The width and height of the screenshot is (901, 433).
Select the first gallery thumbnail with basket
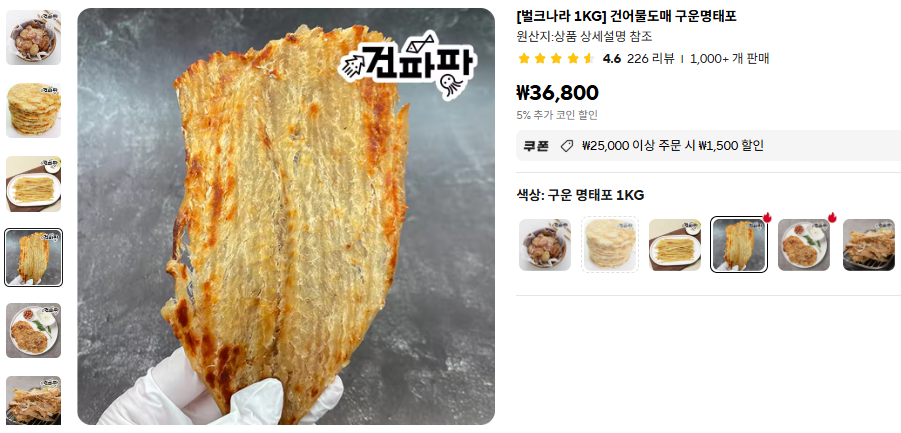tap(33, 37)
